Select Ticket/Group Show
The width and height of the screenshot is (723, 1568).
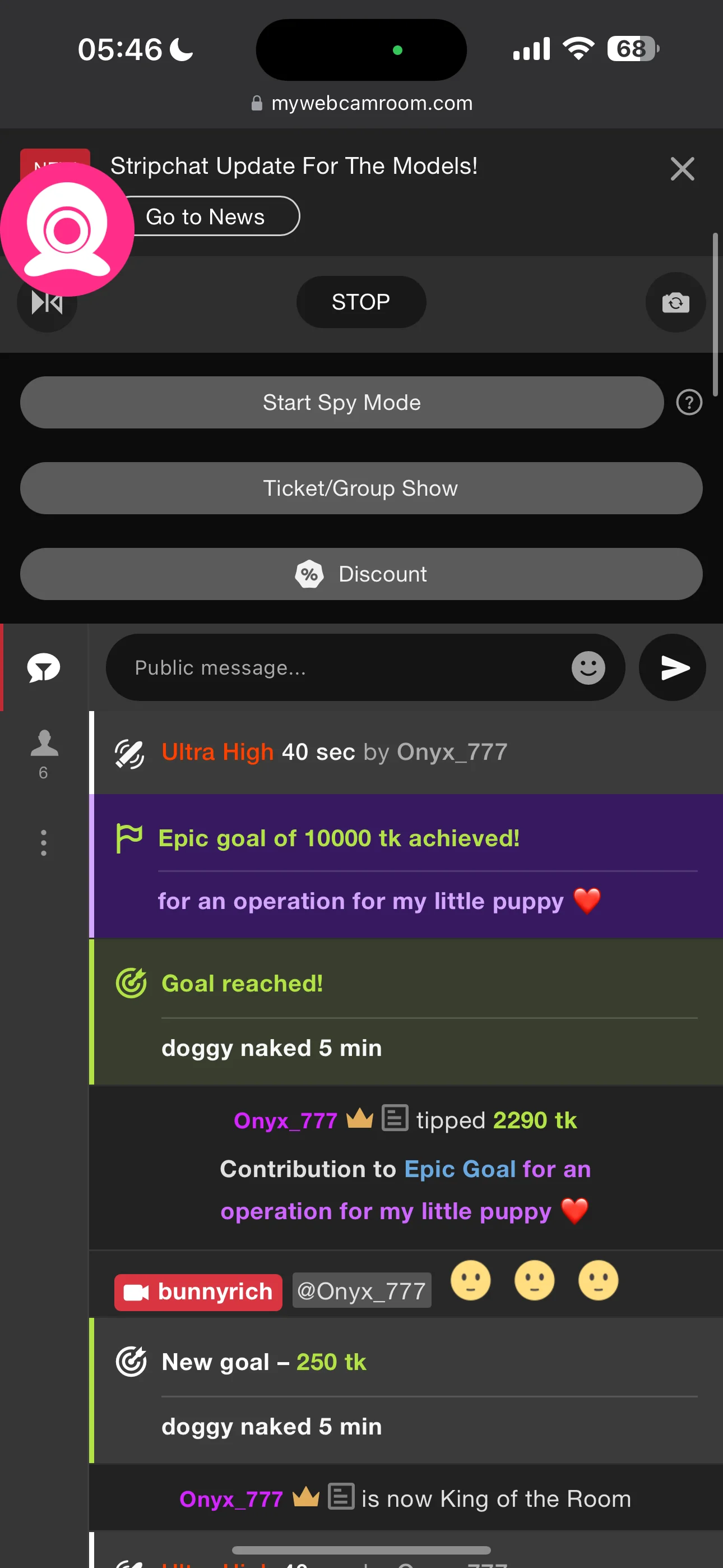point(361,488)
